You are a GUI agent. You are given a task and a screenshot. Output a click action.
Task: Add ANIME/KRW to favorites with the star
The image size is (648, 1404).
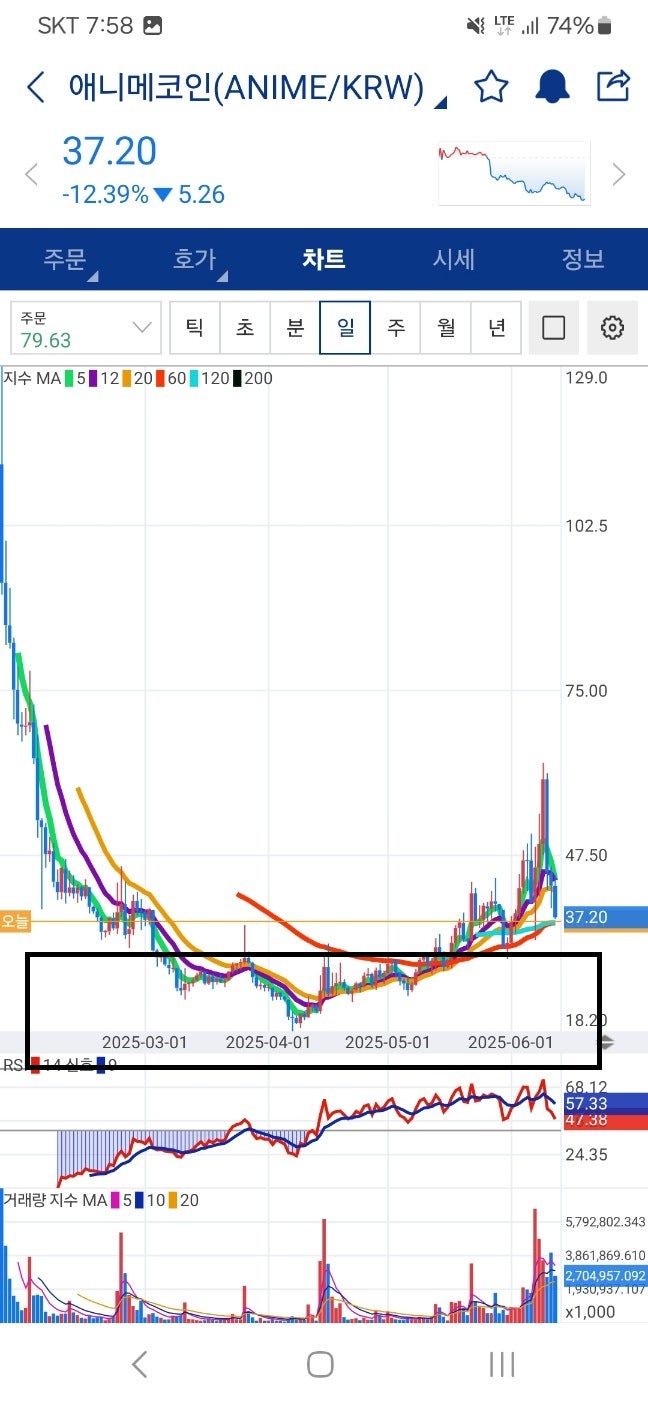491,87
